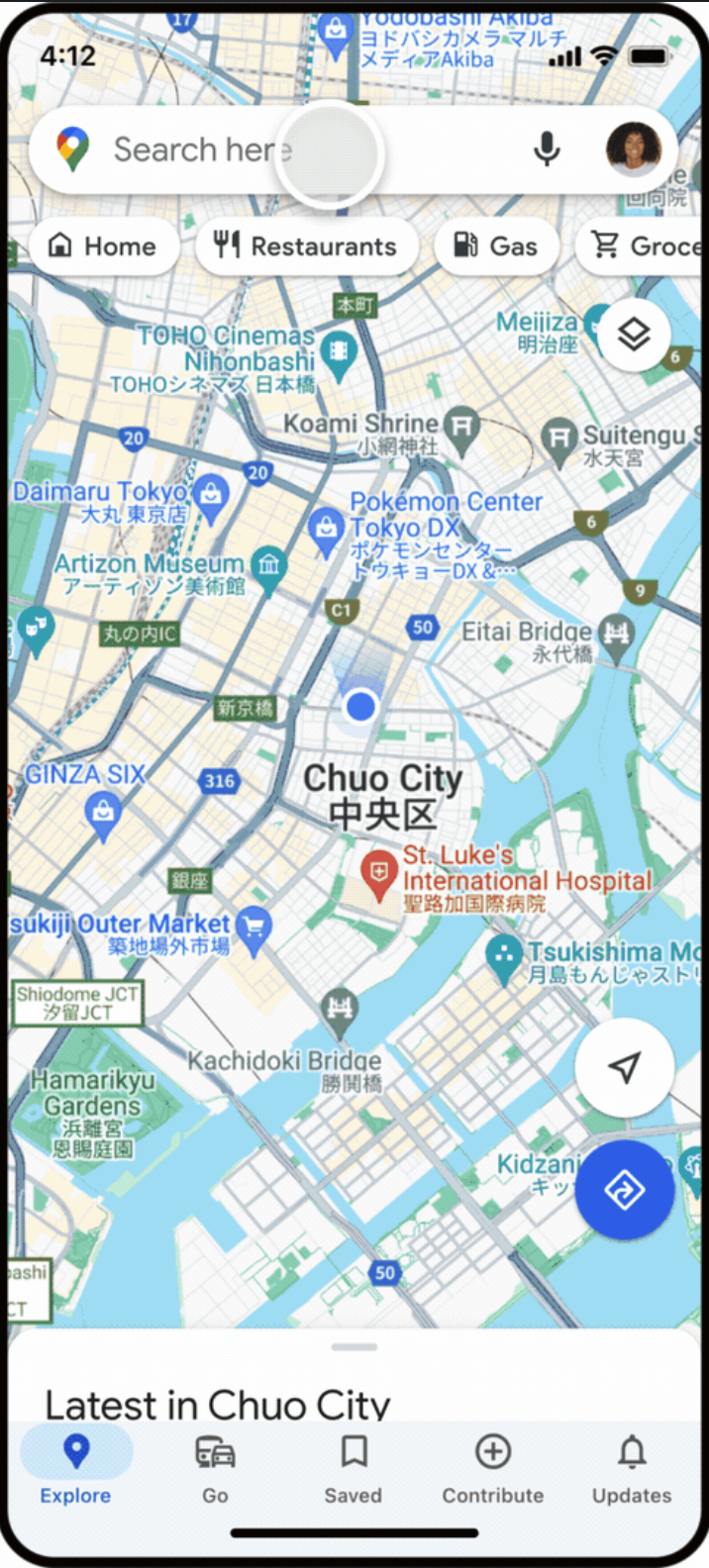Open the Artizon Museum pin
The image size is (709, 1568).
[268, 566]
